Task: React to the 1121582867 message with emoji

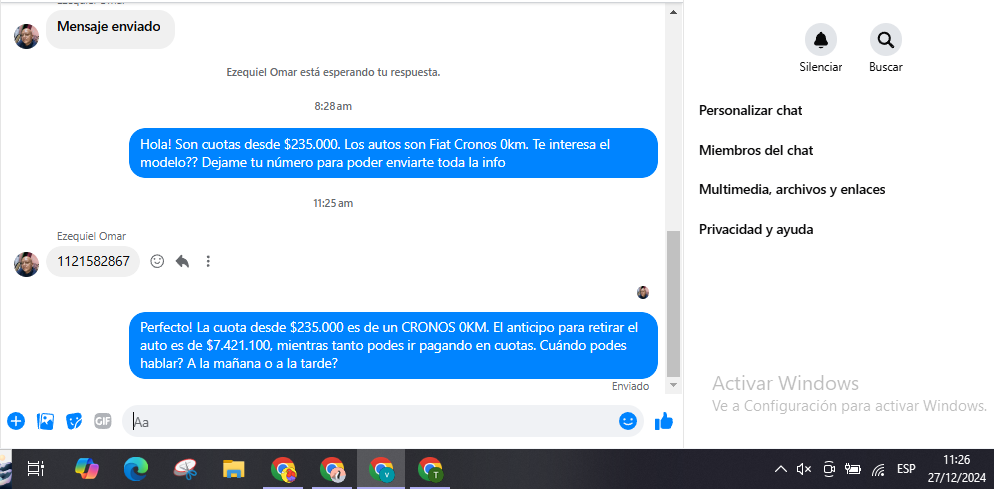Action: click(157, 261)
